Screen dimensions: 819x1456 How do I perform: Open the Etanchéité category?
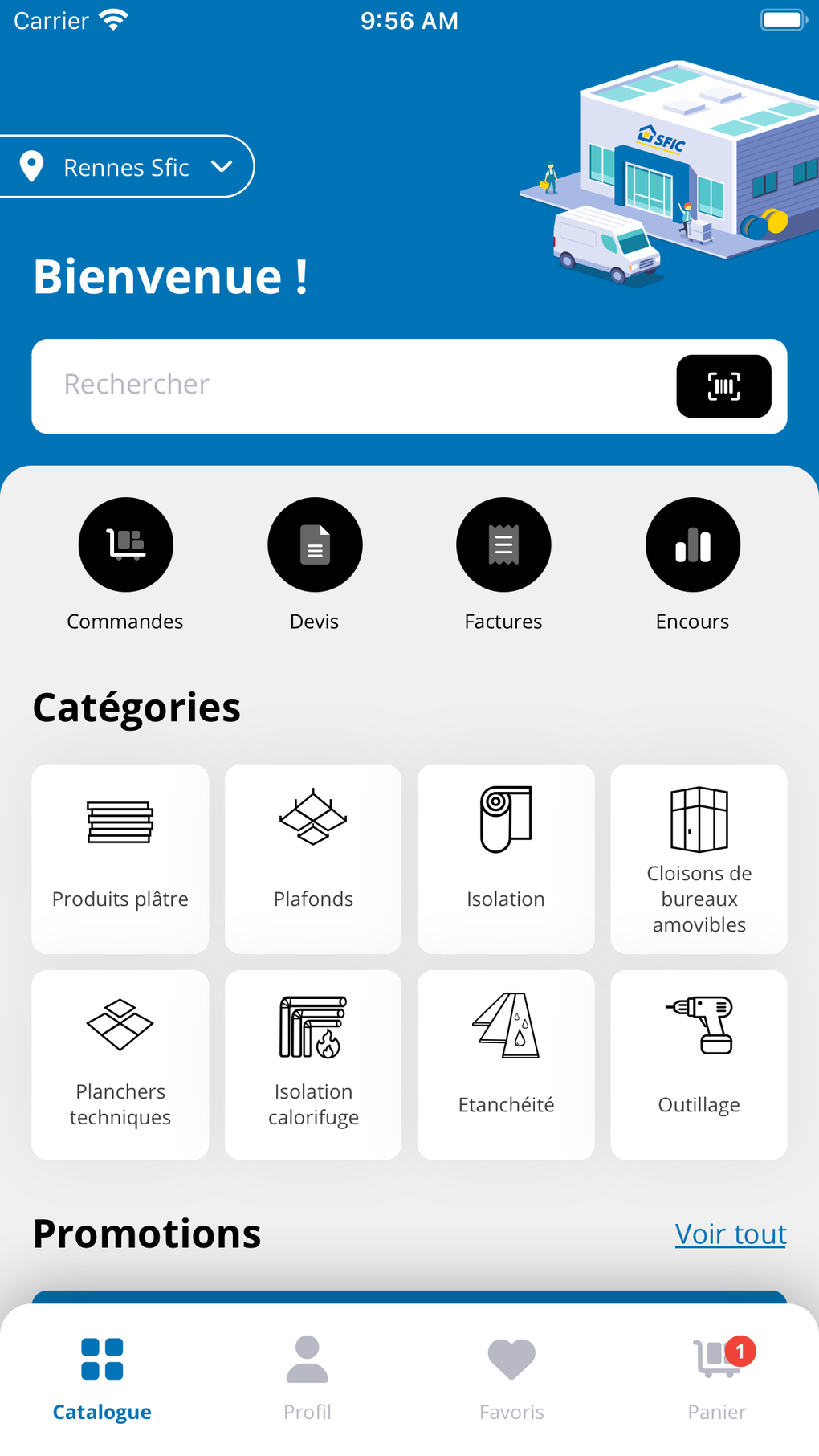coord(506,1064)
